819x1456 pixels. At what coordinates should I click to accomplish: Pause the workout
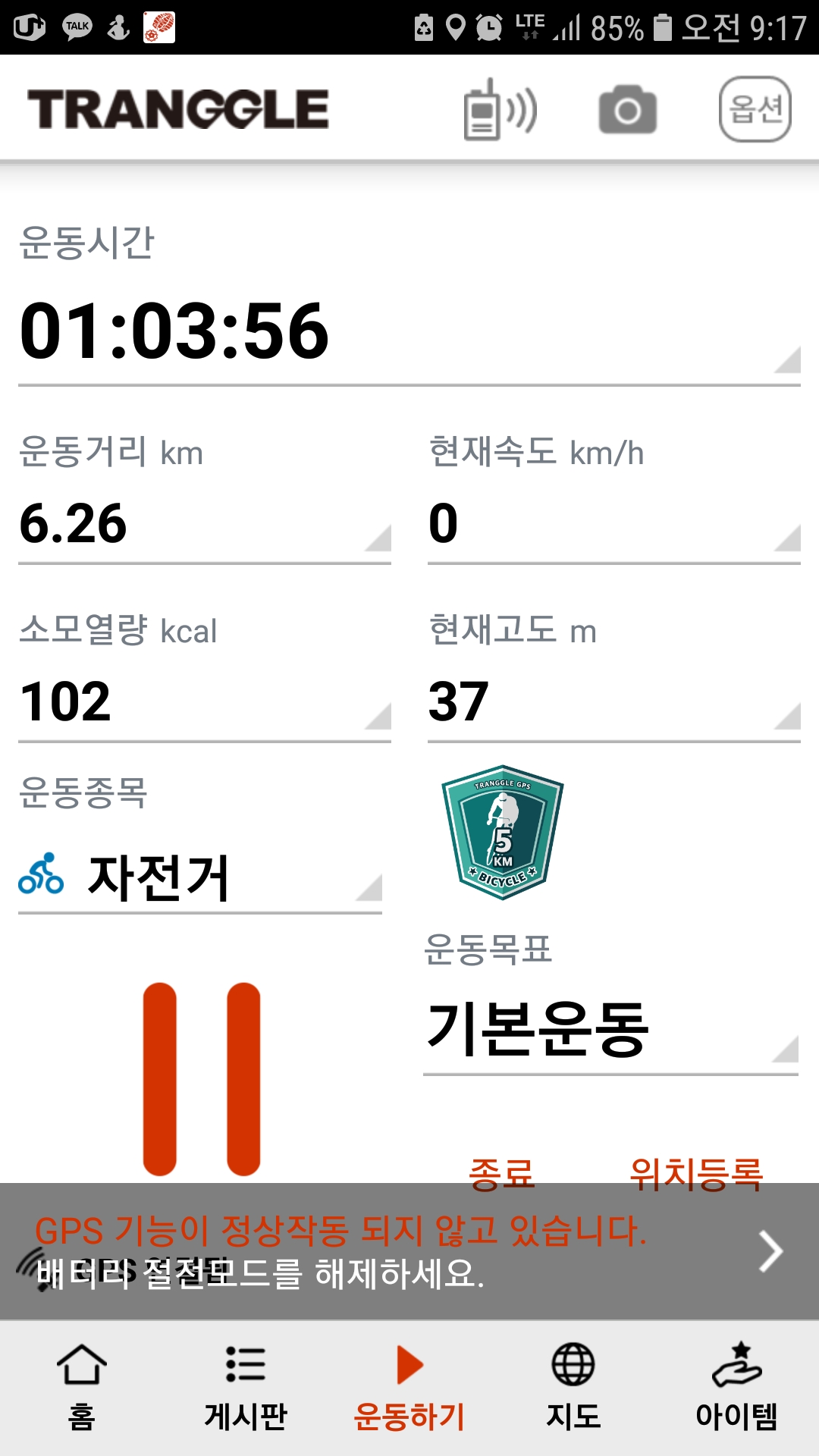202,1078
